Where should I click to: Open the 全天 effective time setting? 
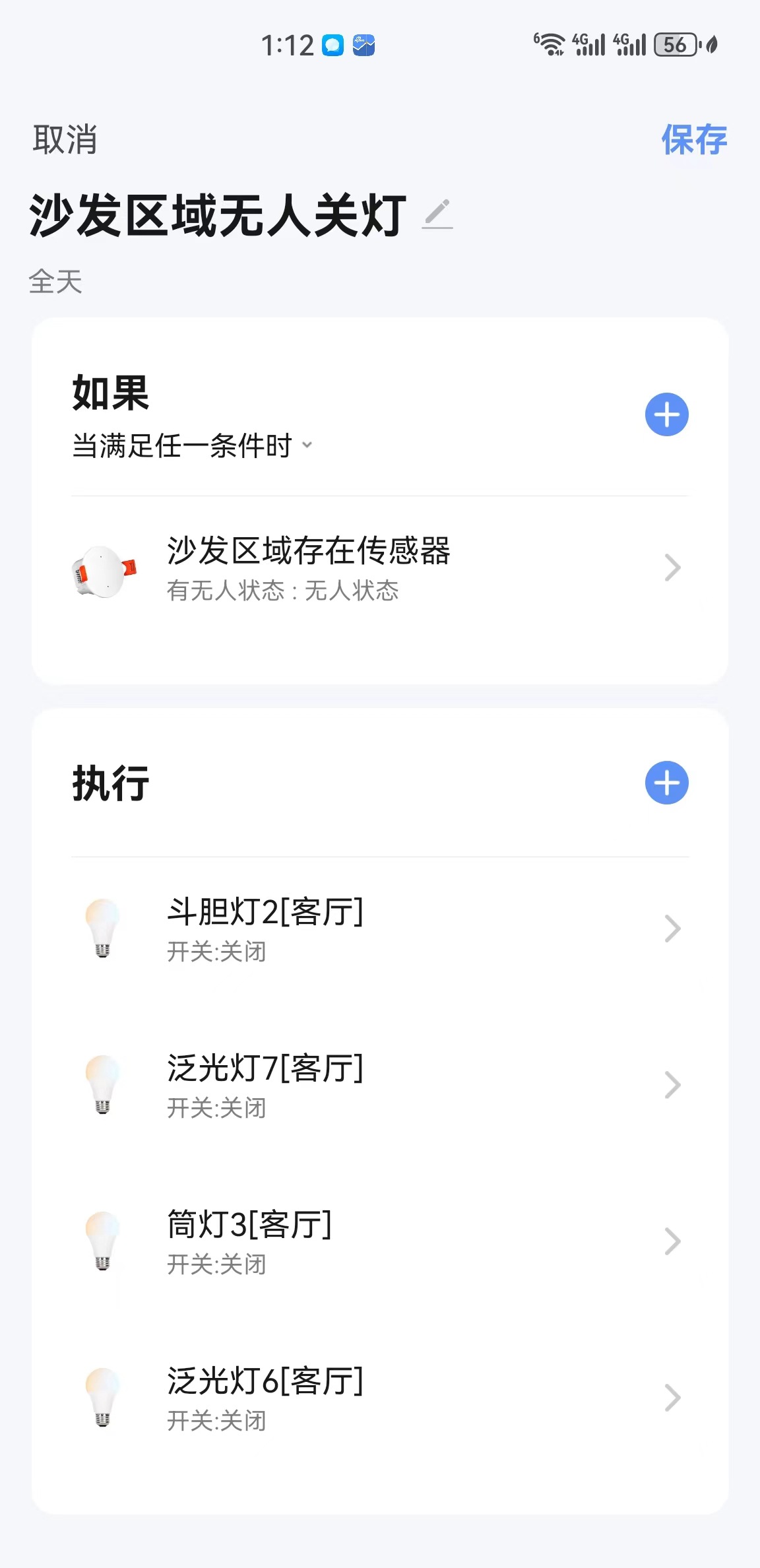[x=55, y=282]
